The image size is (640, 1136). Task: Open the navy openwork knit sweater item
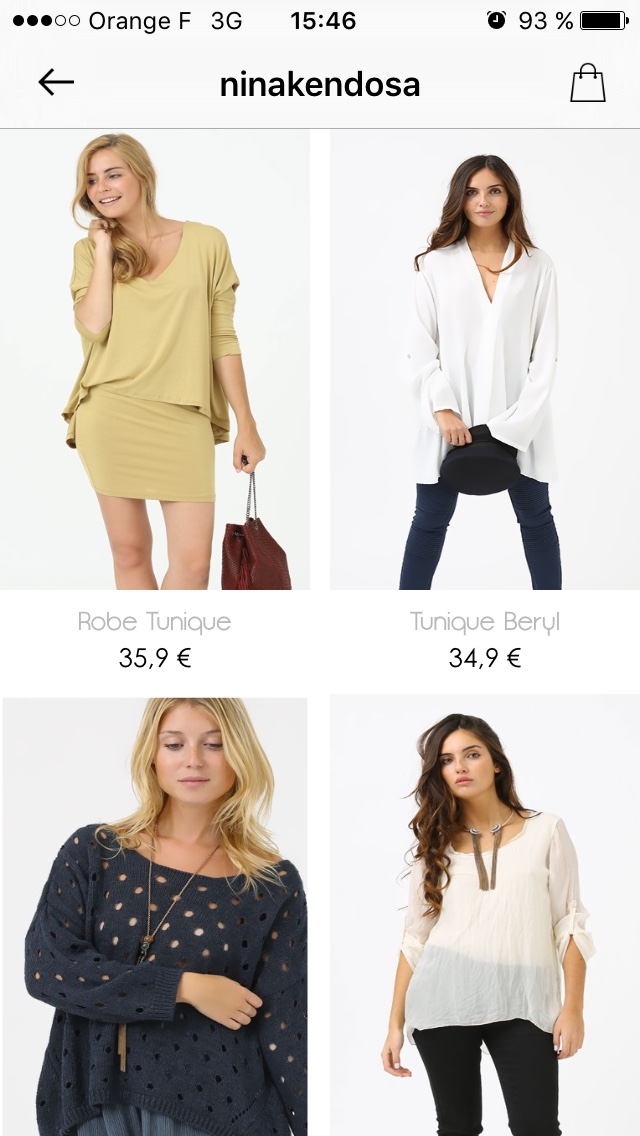[x=155, y=915]
